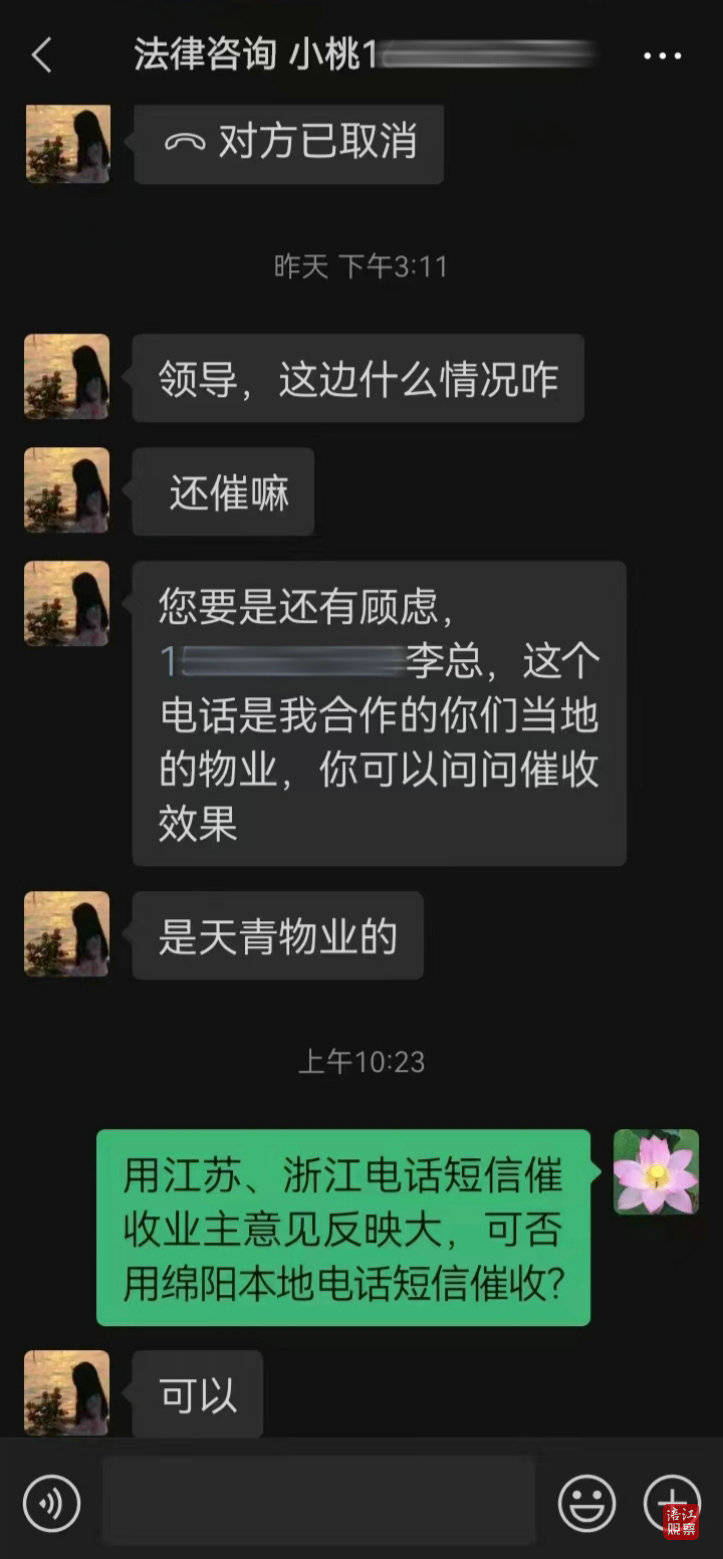Go back to the chat list
Screen dimensions: 723x1559
tap(42, 56)
